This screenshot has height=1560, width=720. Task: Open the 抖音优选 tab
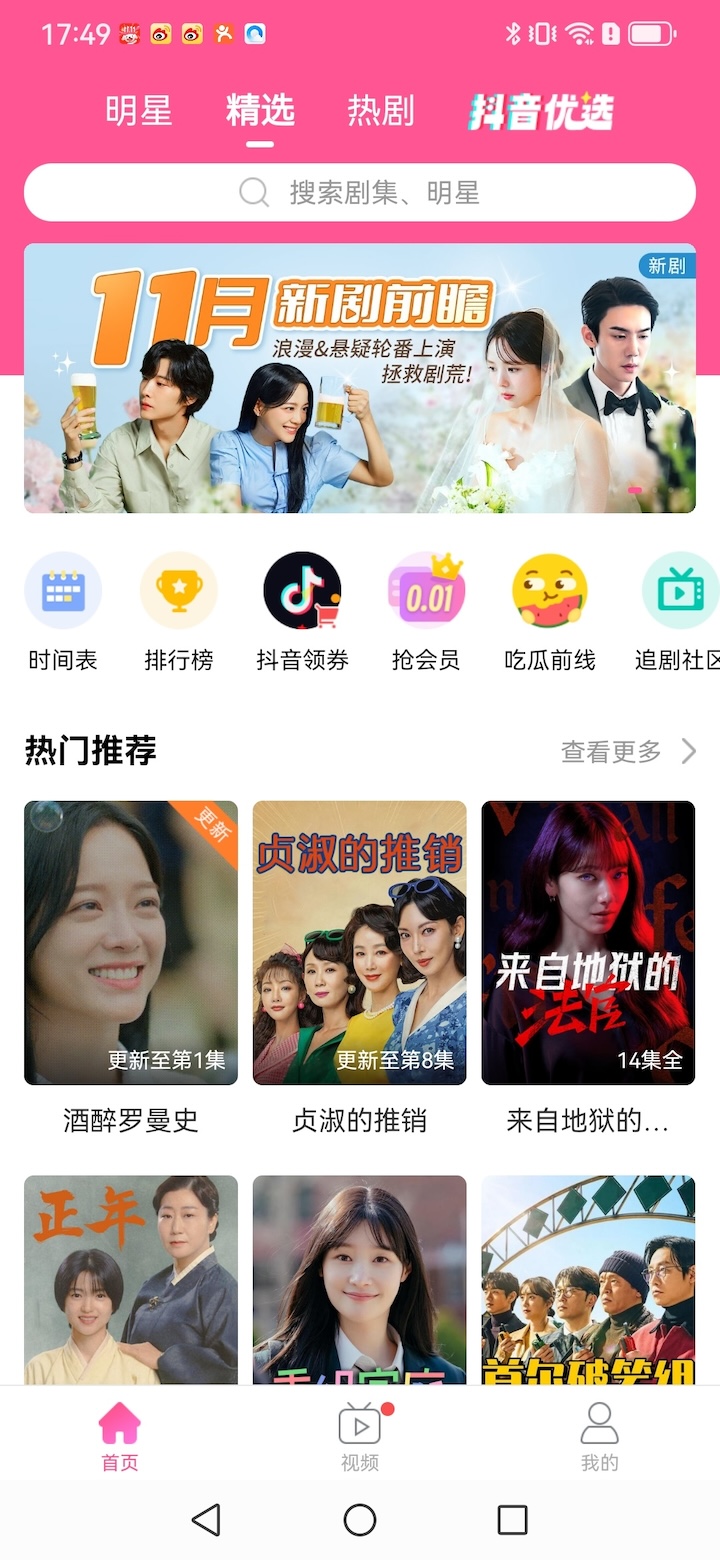(x=541, y=112)
